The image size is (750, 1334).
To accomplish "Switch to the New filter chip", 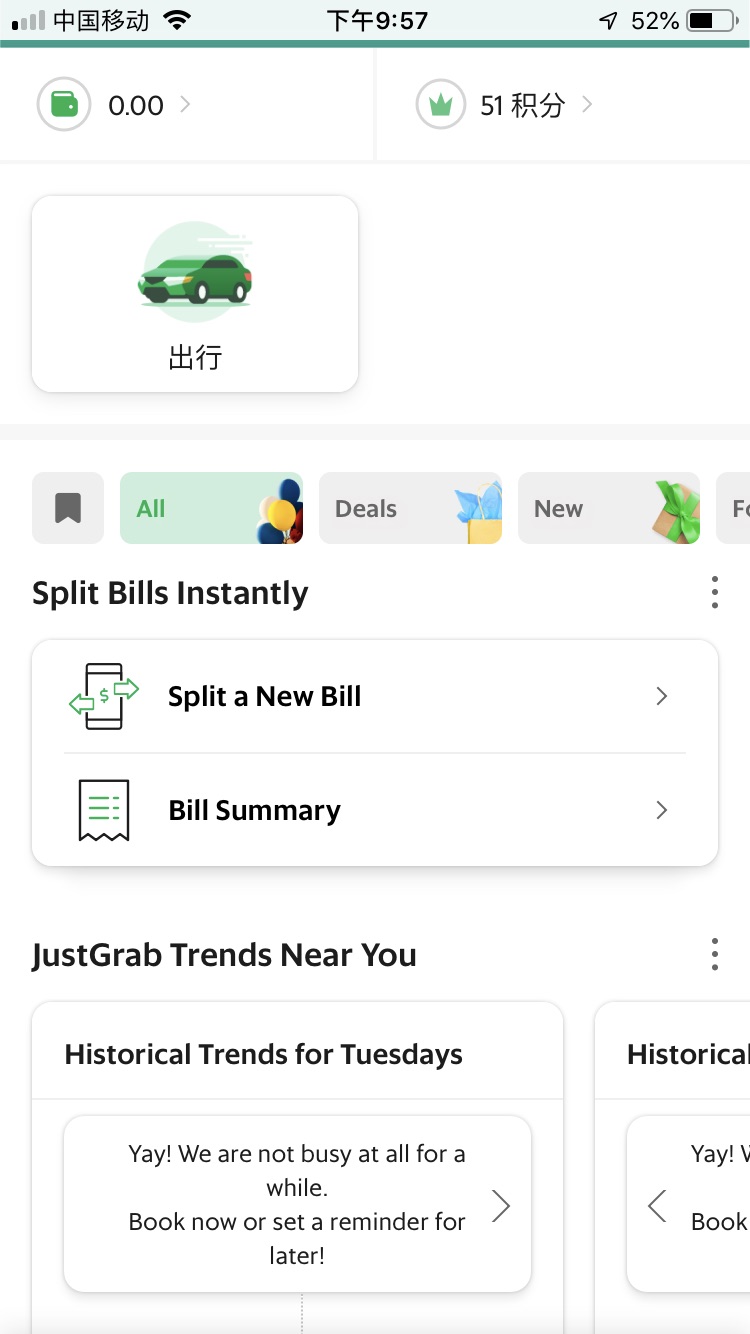I will coord(608,508).
